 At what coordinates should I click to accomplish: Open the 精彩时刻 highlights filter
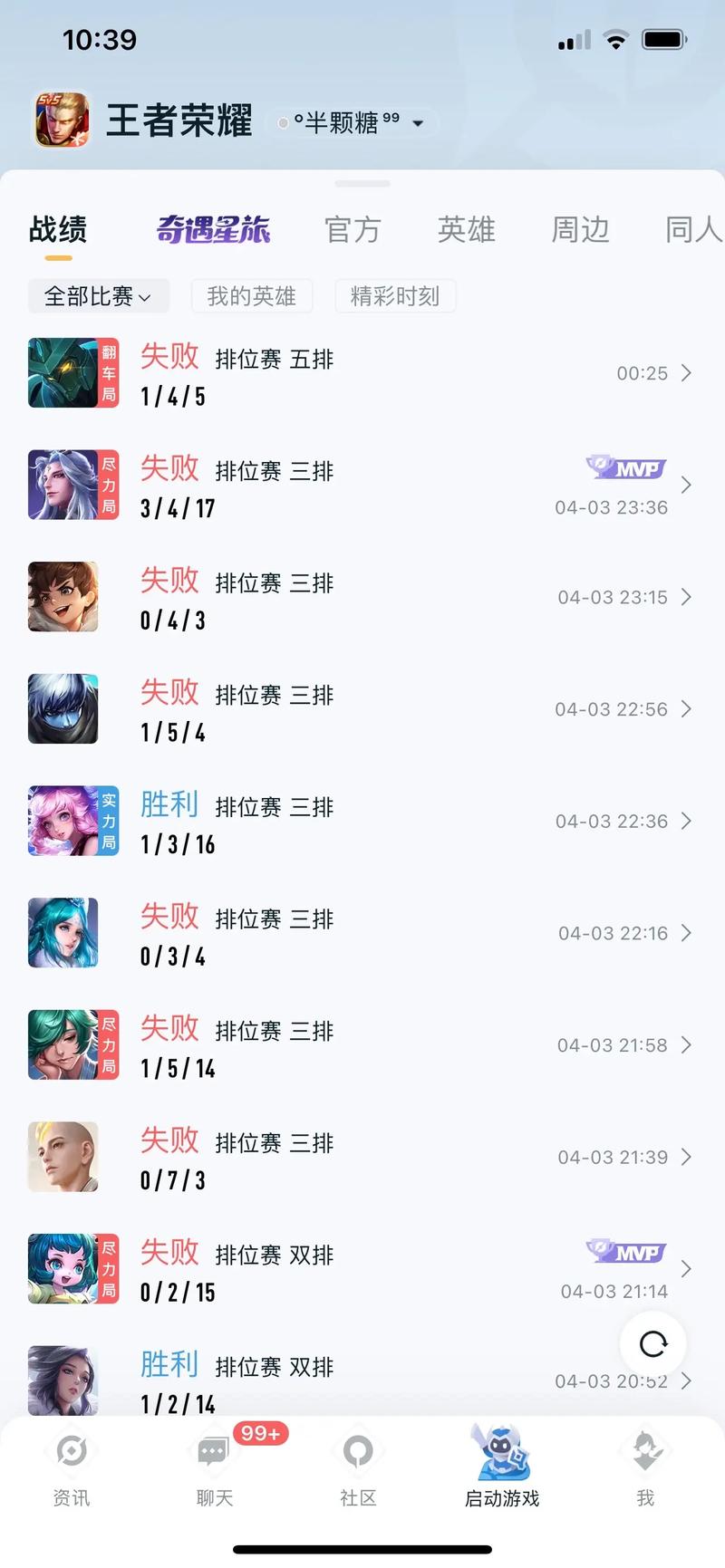(395, 295)
